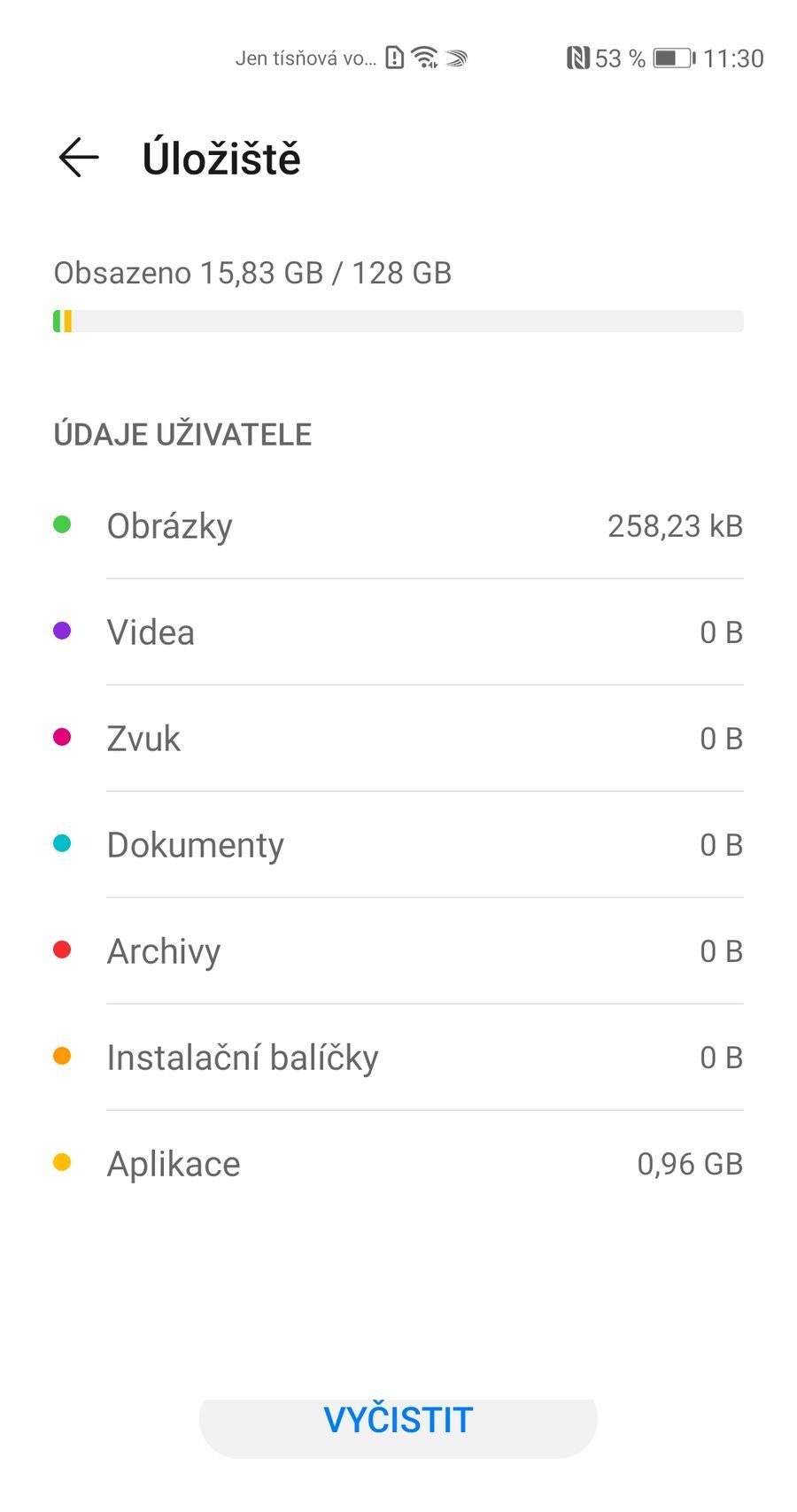Click the green dot beside Obrázky
Screen dimensions: 797x1512
61,523
